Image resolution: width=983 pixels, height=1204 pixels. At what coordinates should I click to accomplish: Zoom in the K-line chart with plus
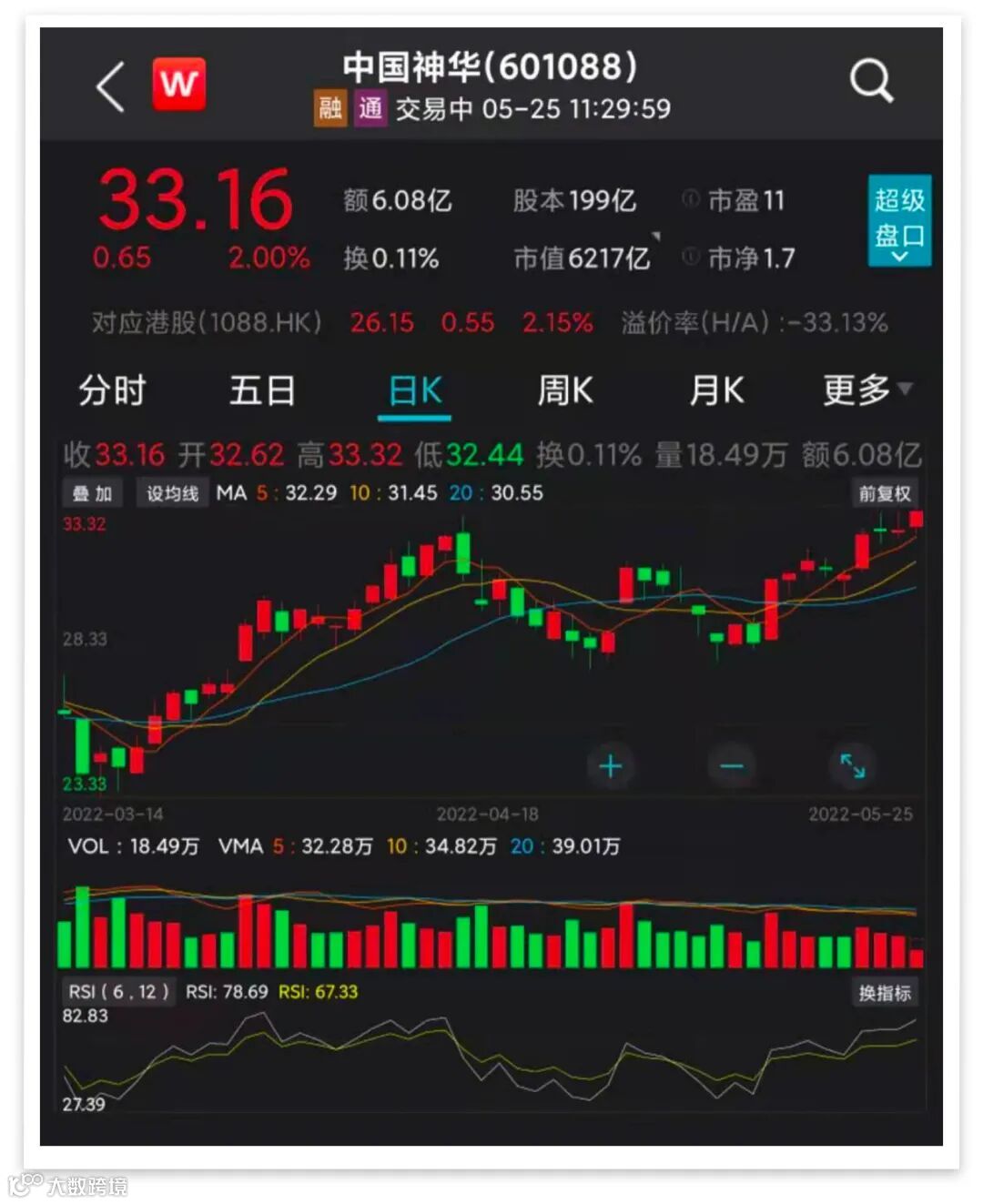tap(611, 766)
